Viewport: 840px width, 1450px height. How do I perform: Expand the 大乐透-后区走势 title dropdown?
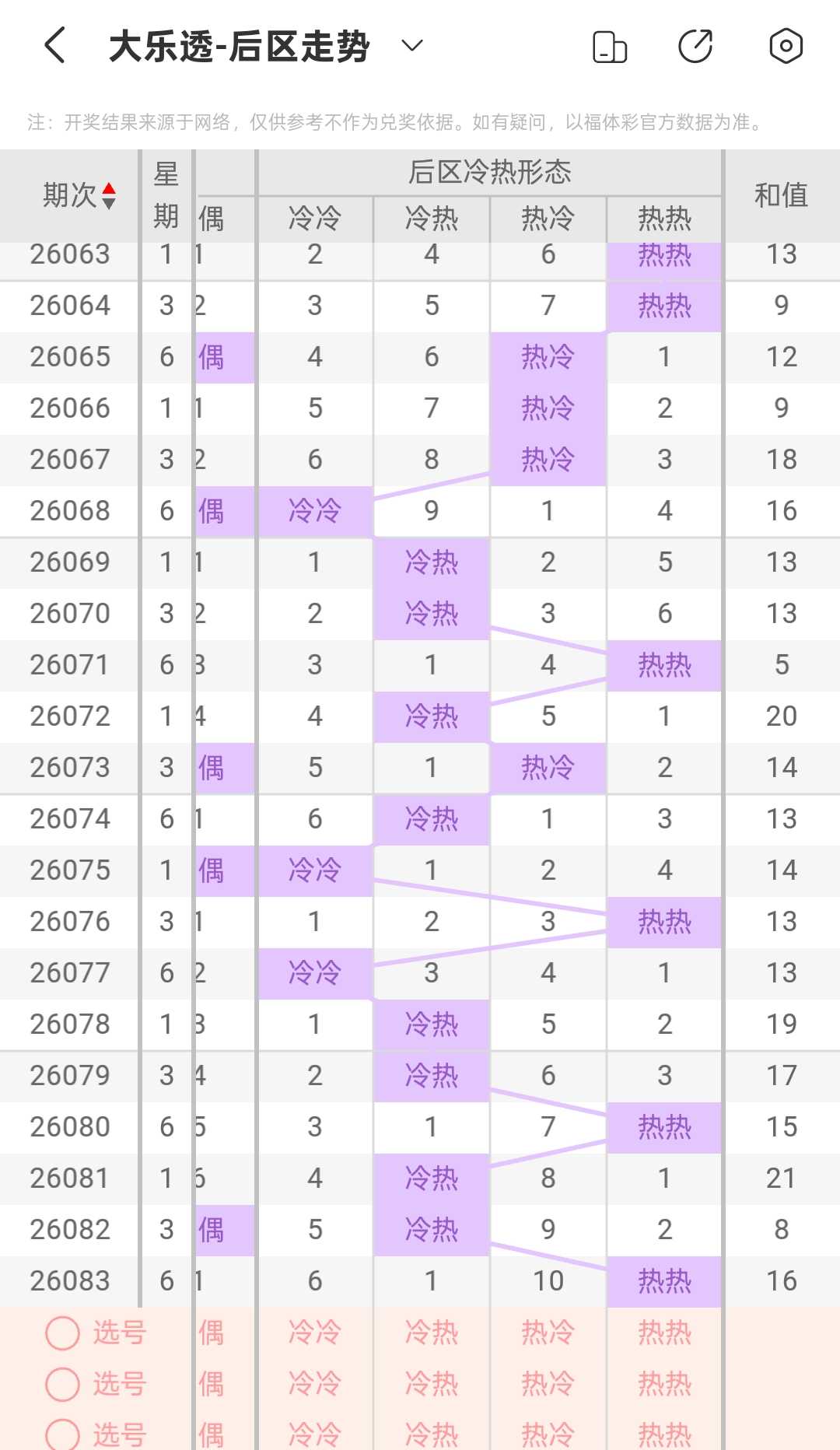(x=411, y=46)
